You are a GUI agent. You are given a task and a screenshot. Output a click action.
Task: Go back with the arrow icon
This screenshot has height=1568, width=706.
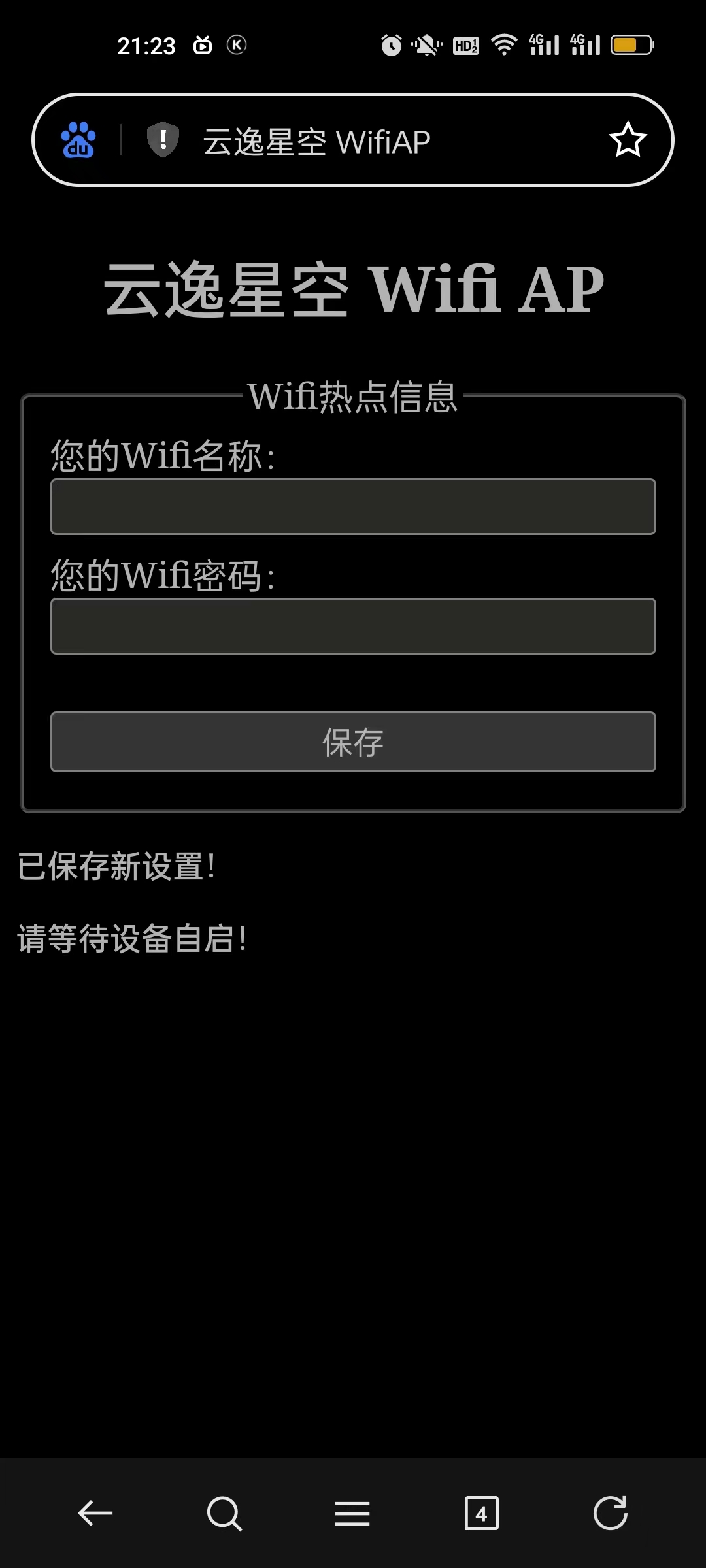tap(95, 1513)
